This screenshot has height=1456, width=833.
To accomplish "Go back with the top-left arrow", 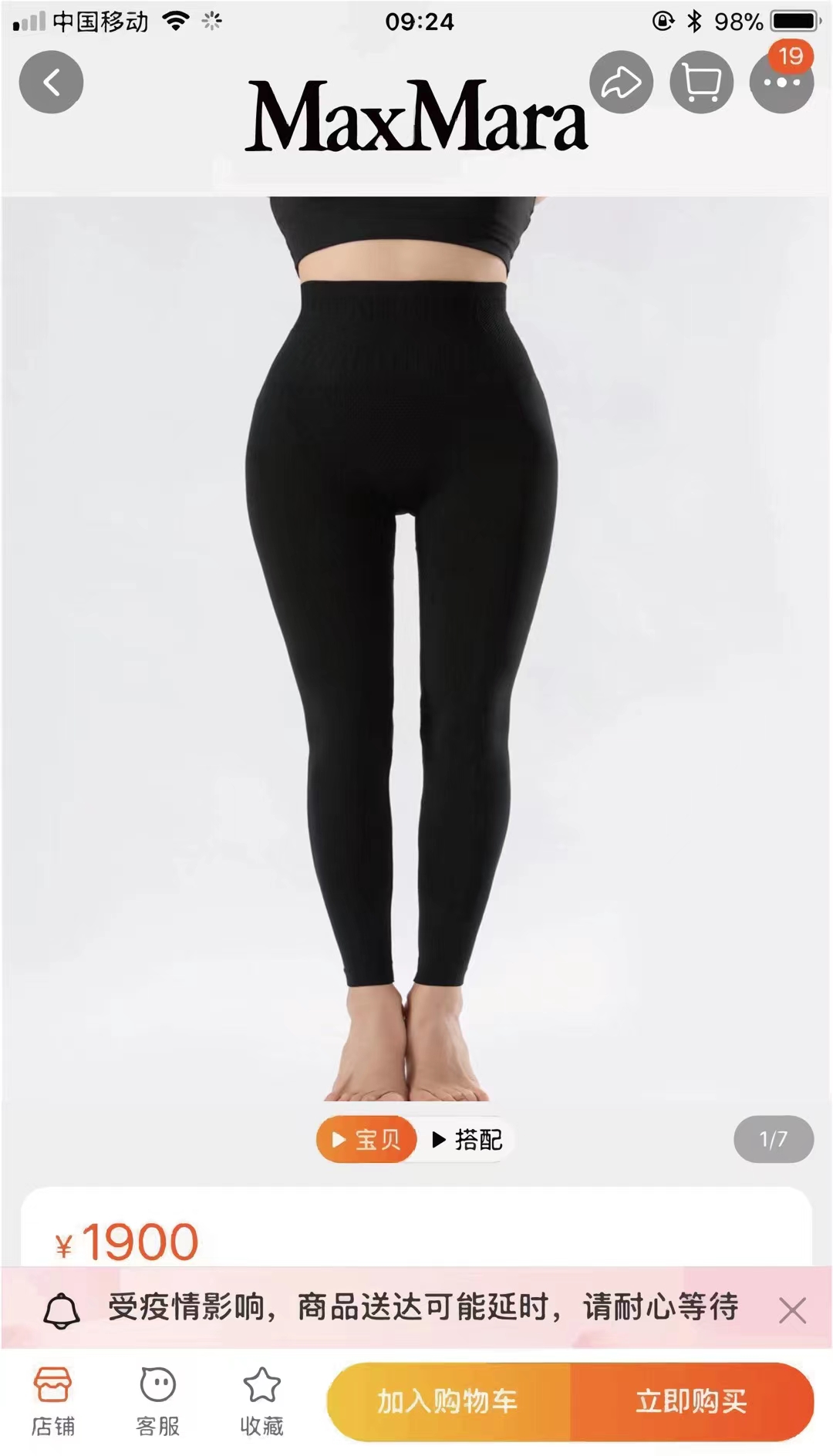I will pos(51,82).
